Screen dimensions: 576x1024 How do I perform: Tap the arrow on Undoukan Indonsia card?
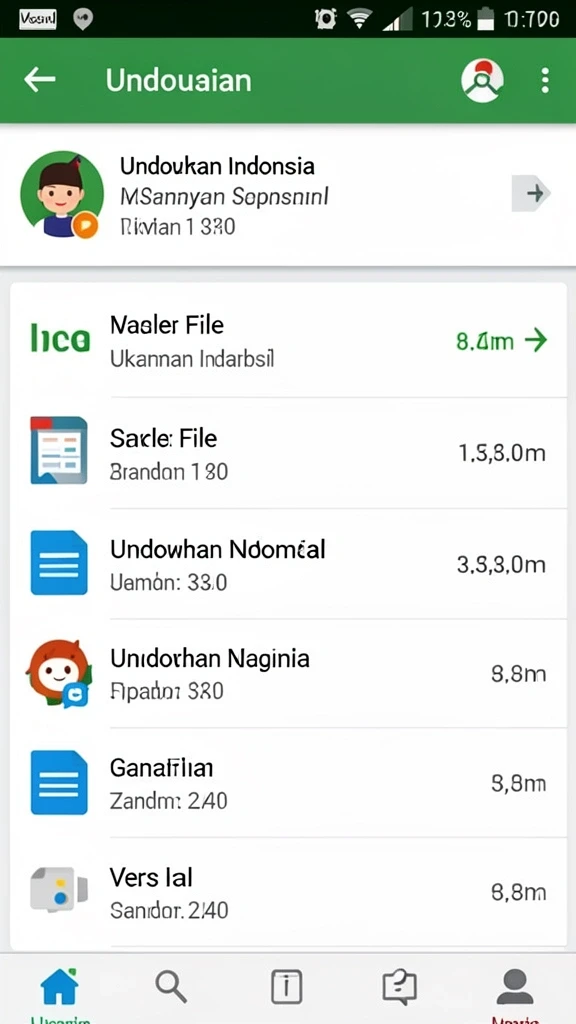coord(532,193)
